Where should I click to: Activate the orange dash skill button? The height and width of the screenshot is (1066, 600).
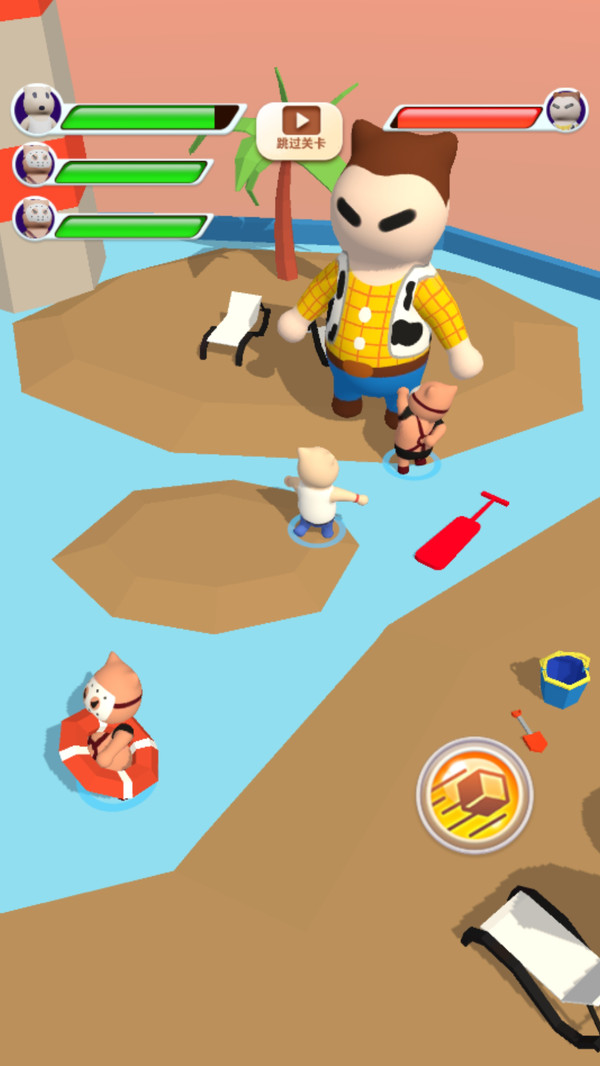point(474,796)
